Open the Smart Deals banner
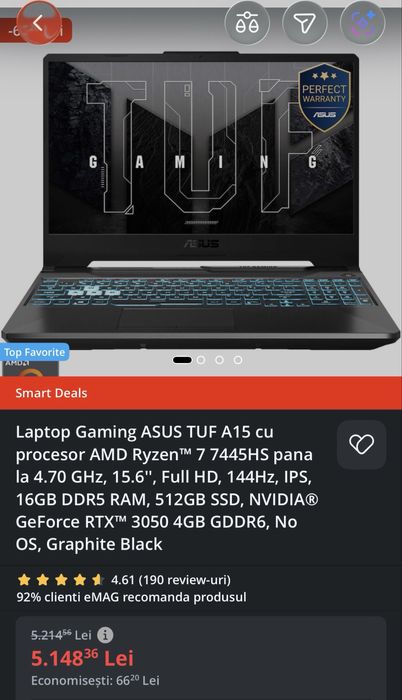 (x=201, y=393)
